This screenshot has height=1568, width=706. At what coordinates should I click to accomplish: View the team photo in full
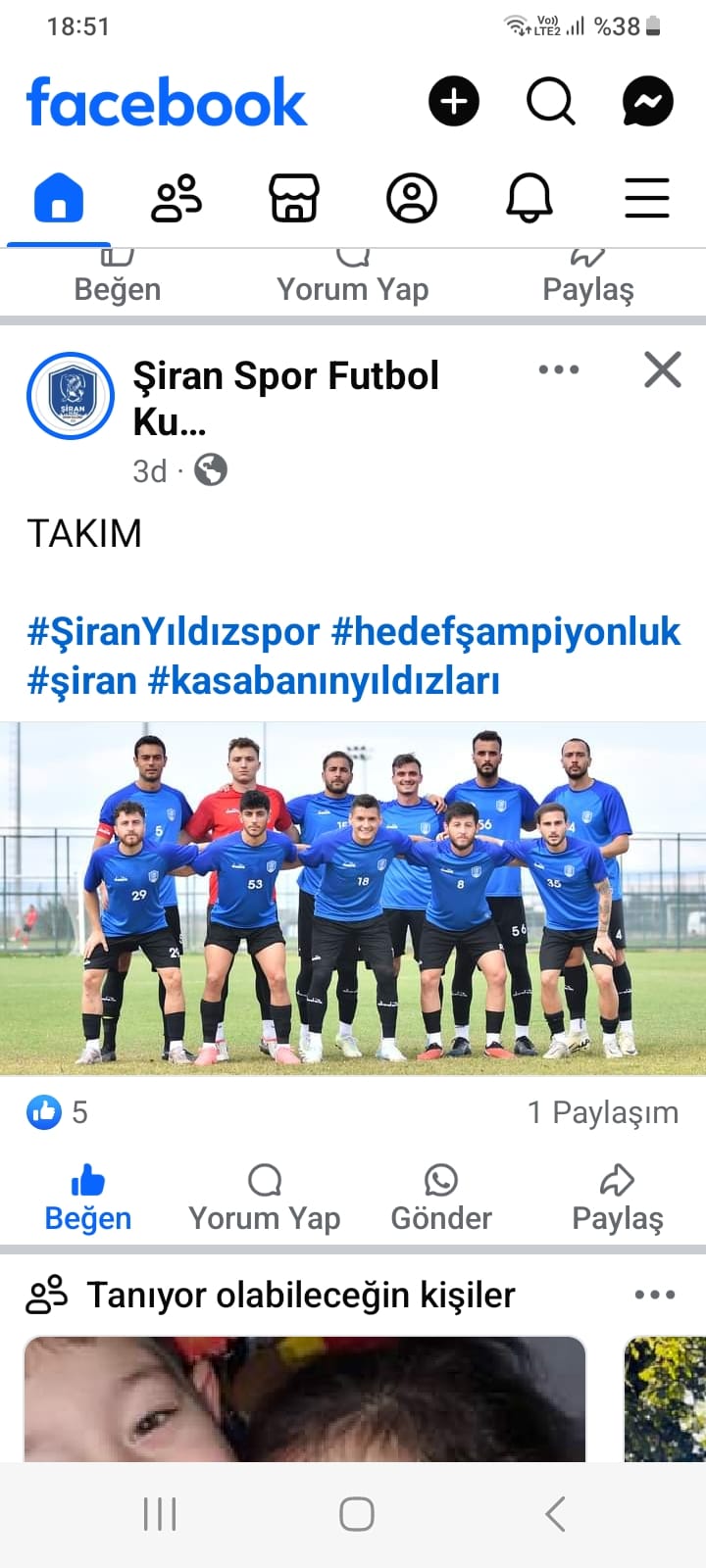353,898
